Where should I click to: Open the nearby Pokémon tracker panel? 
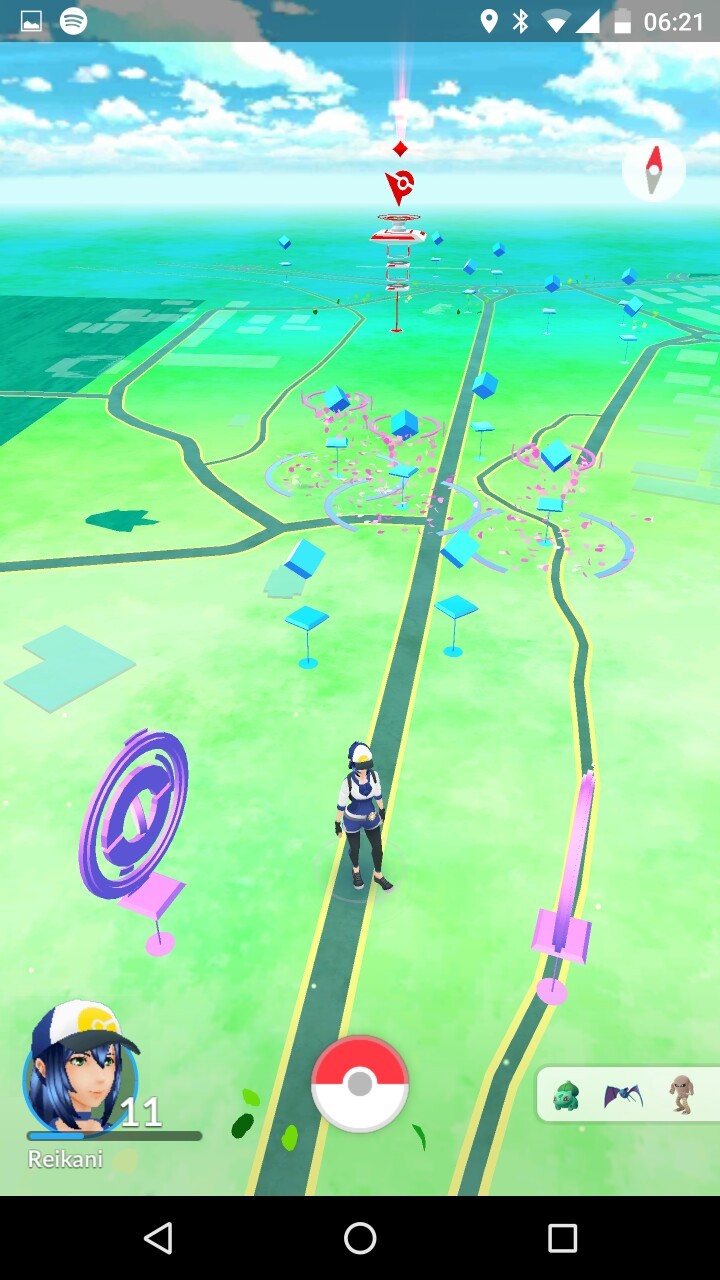tap(629, 1095)
